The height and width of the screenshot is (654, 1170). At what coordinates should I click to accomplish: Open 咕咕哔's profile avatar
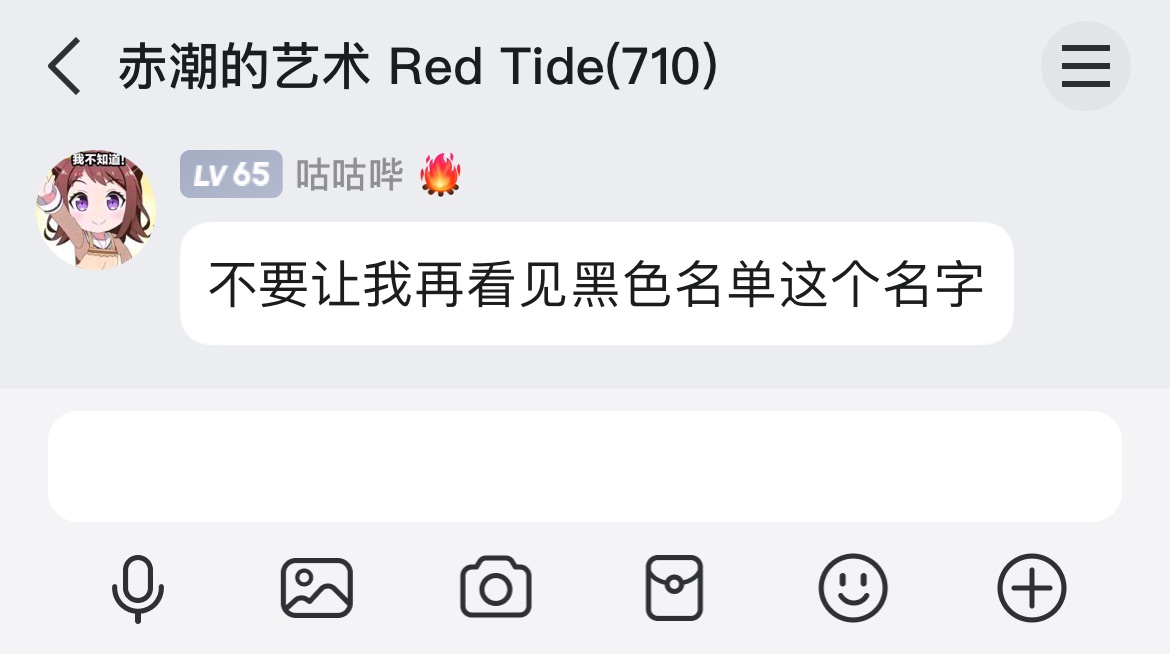click(95, 210)
